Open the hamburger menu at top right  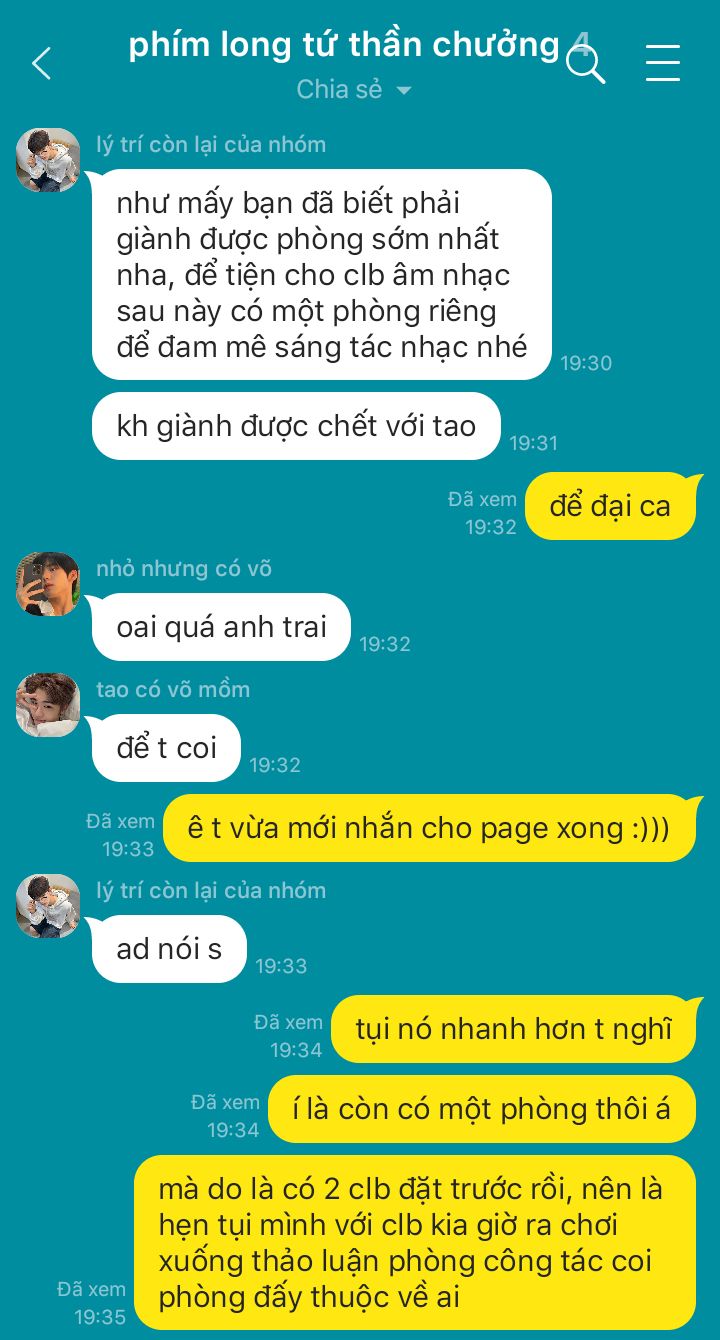point(662,63)
